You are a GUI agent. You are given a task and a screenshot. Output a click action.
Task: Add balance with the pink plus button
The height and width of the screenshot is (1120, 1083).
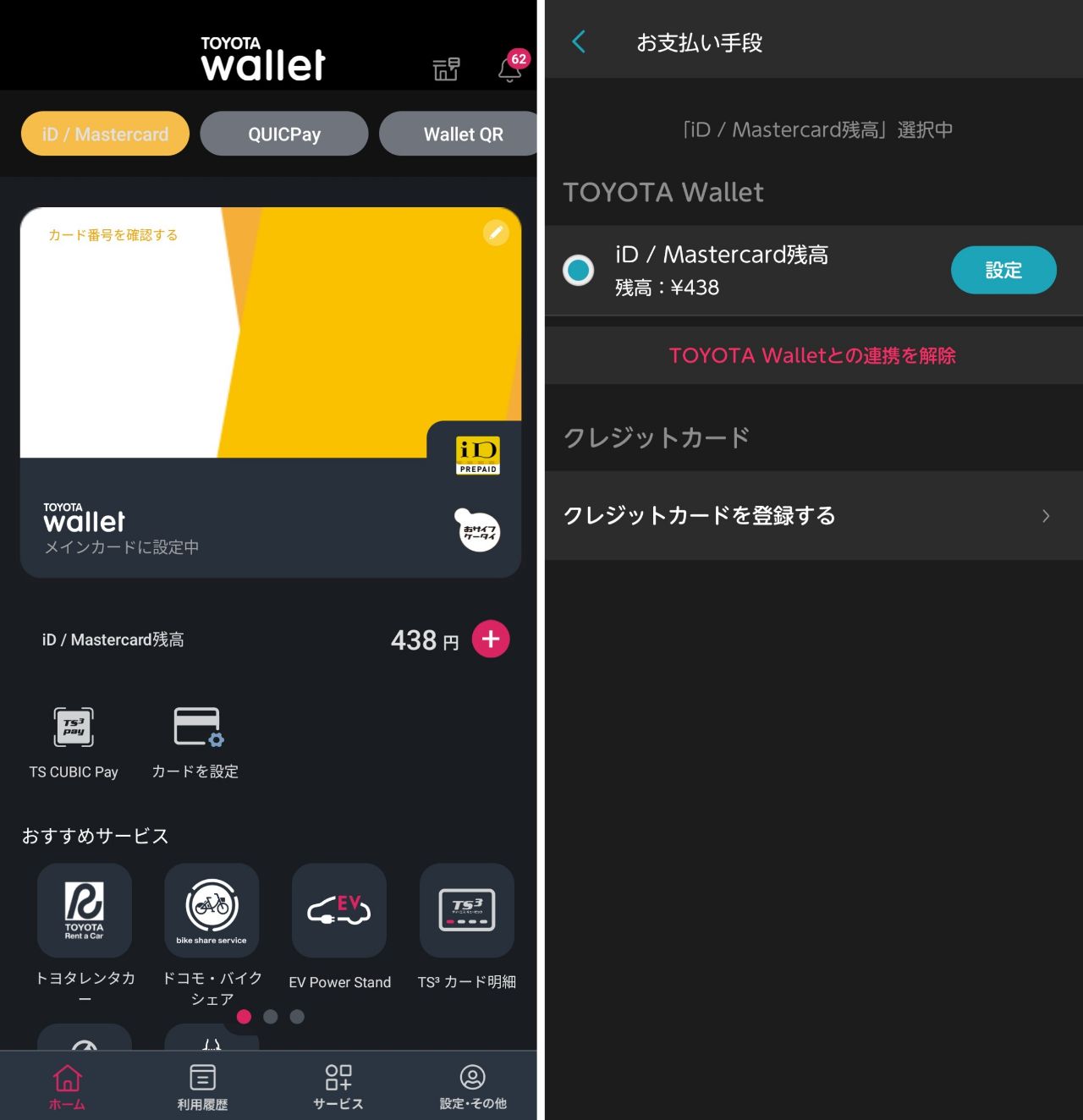(491, 639)
